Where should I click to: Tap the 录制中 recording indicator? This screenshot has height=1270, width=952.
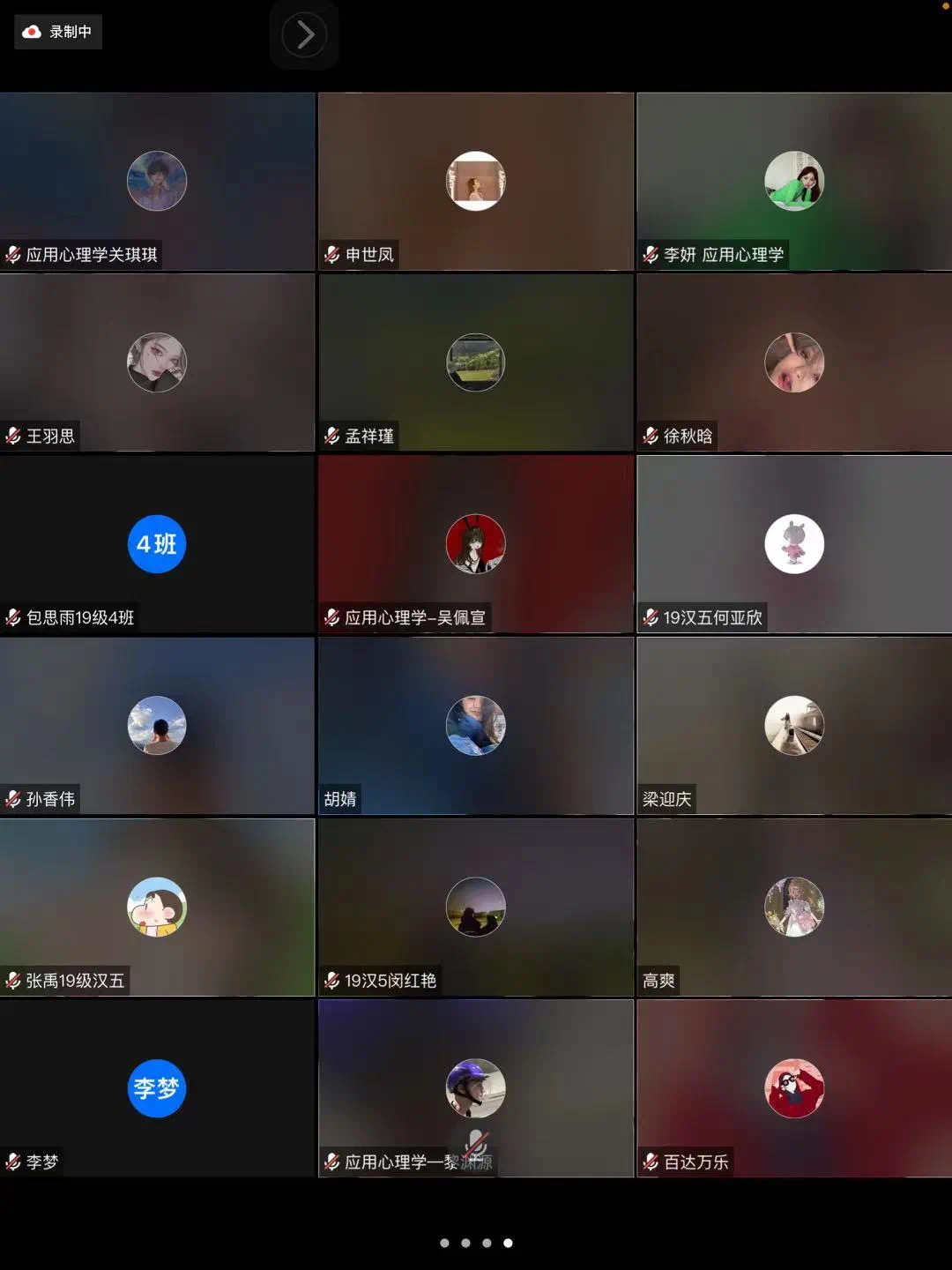58,32
